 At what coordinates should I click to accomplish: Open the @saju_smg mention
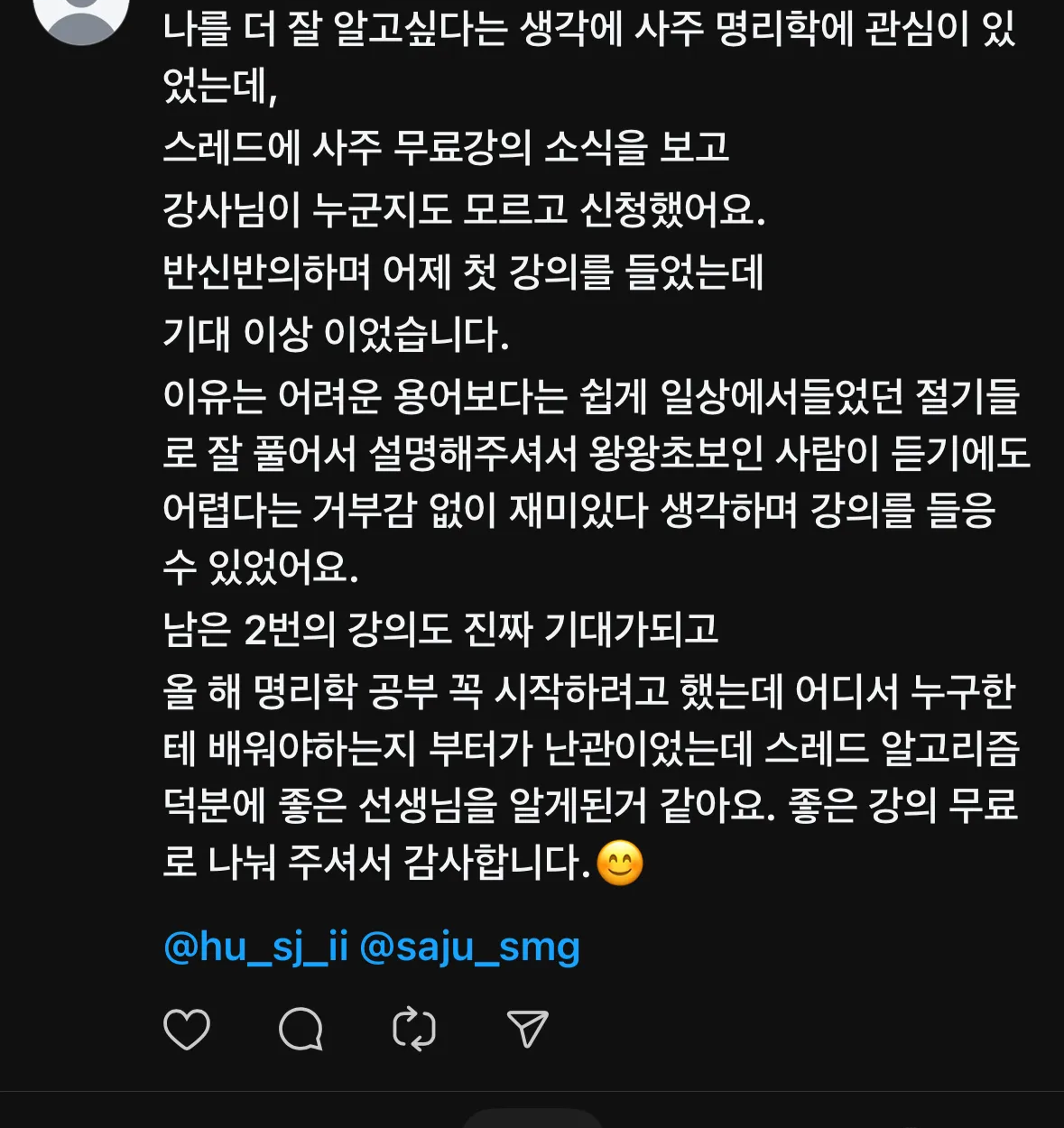[x=469, y=948]
